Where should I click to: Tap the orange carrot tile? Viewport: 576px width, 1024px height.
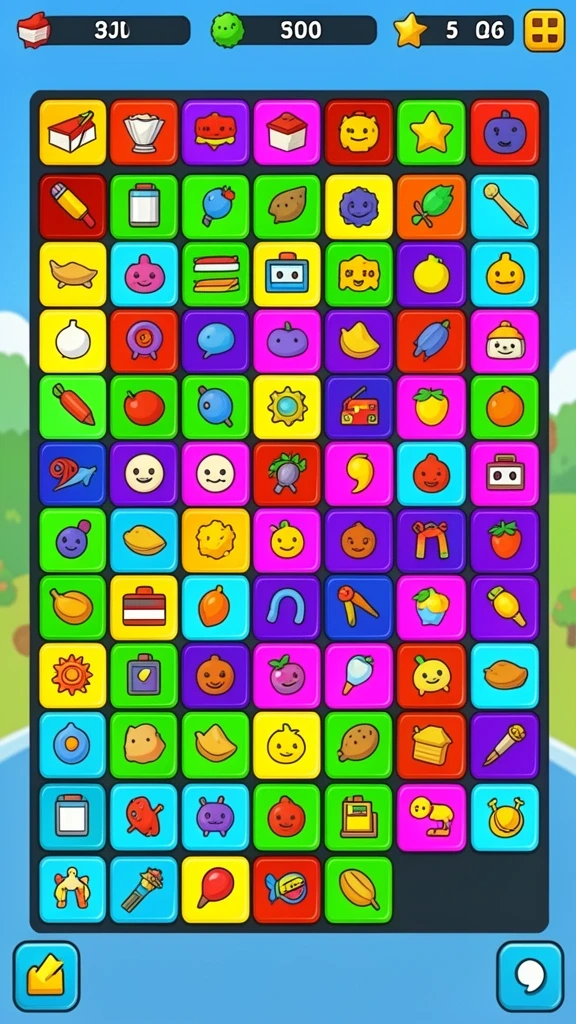coord(72,406)
